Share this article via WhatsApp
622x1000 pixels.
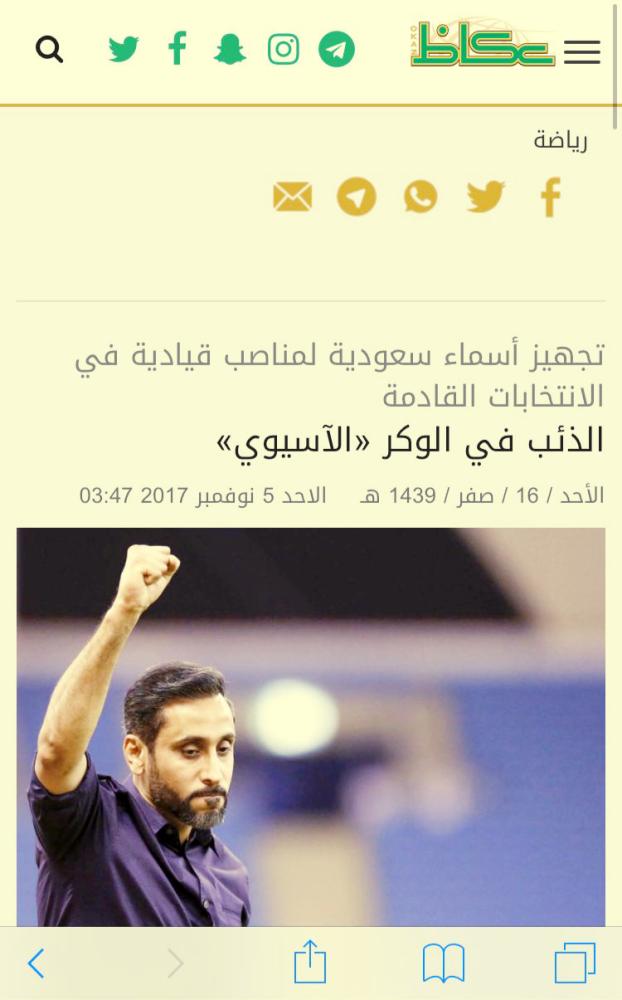pyautogui.click(x=421, y=197)
